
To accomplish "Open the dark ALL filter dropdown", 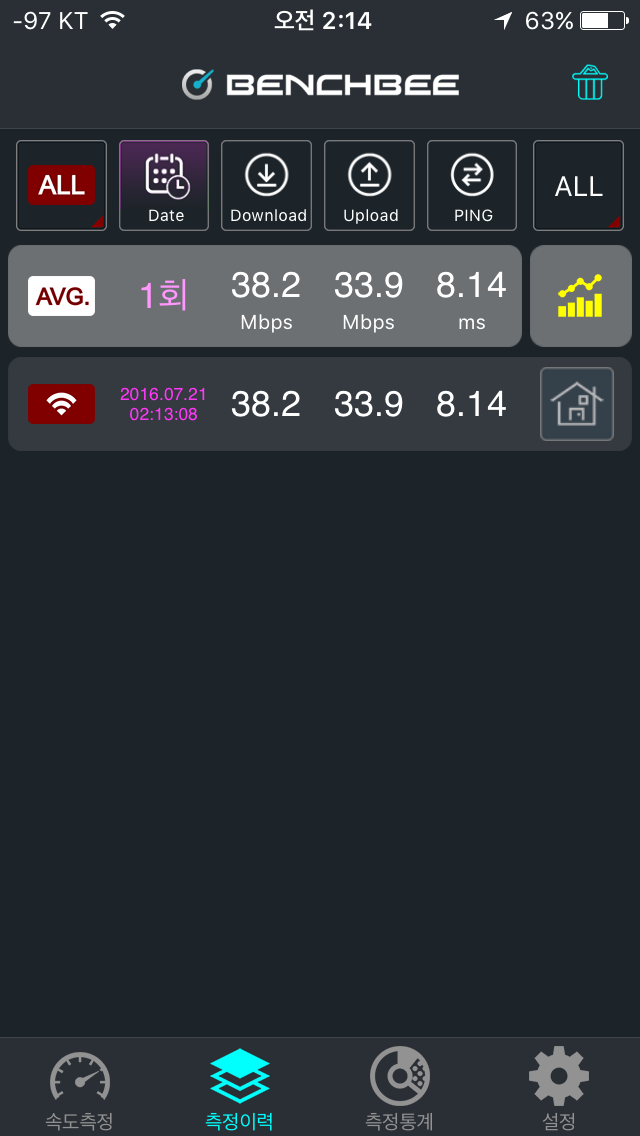I will [x=579, y=186].
